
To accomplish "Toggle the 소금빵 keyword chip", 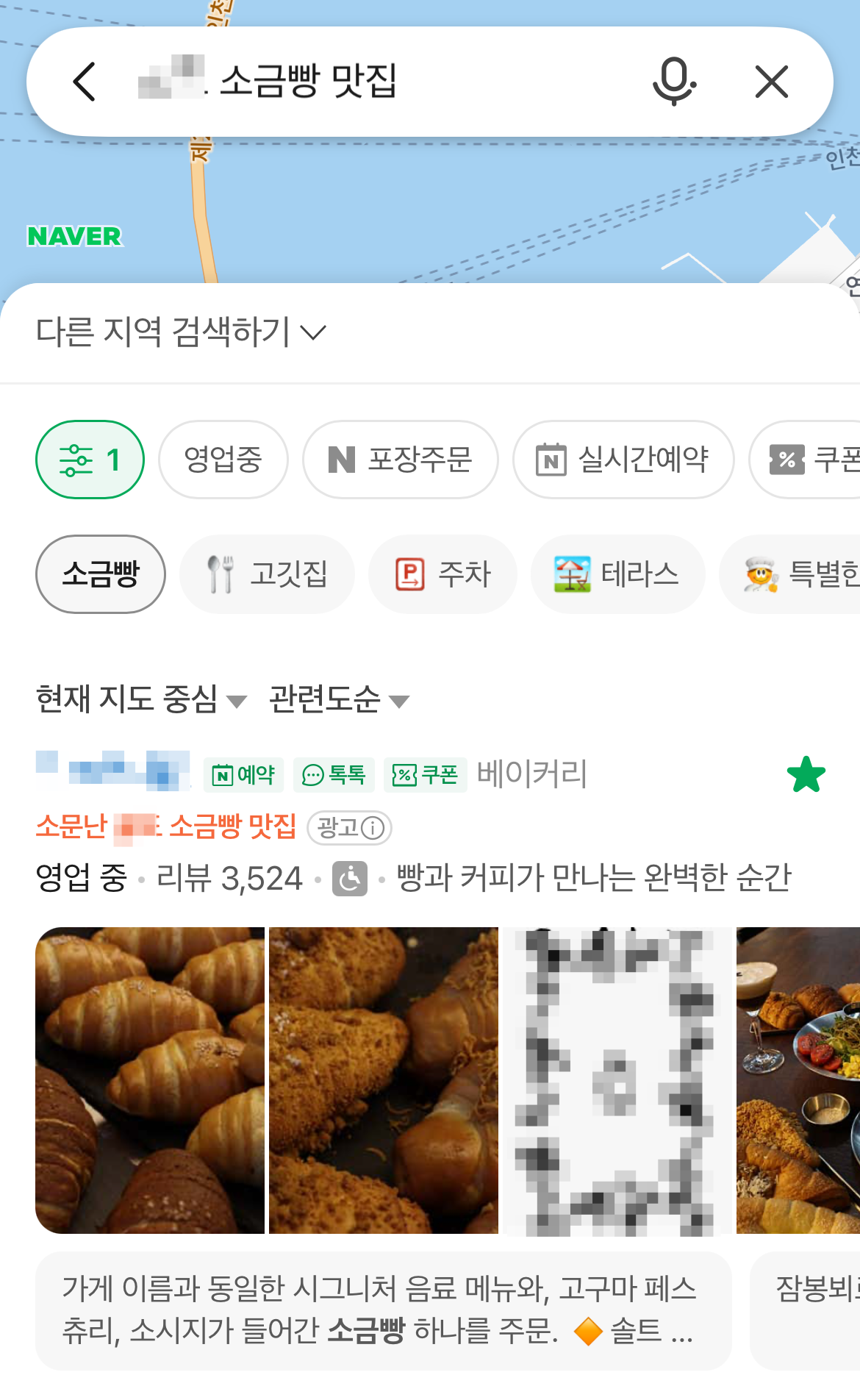I will [x=101, y=574].
